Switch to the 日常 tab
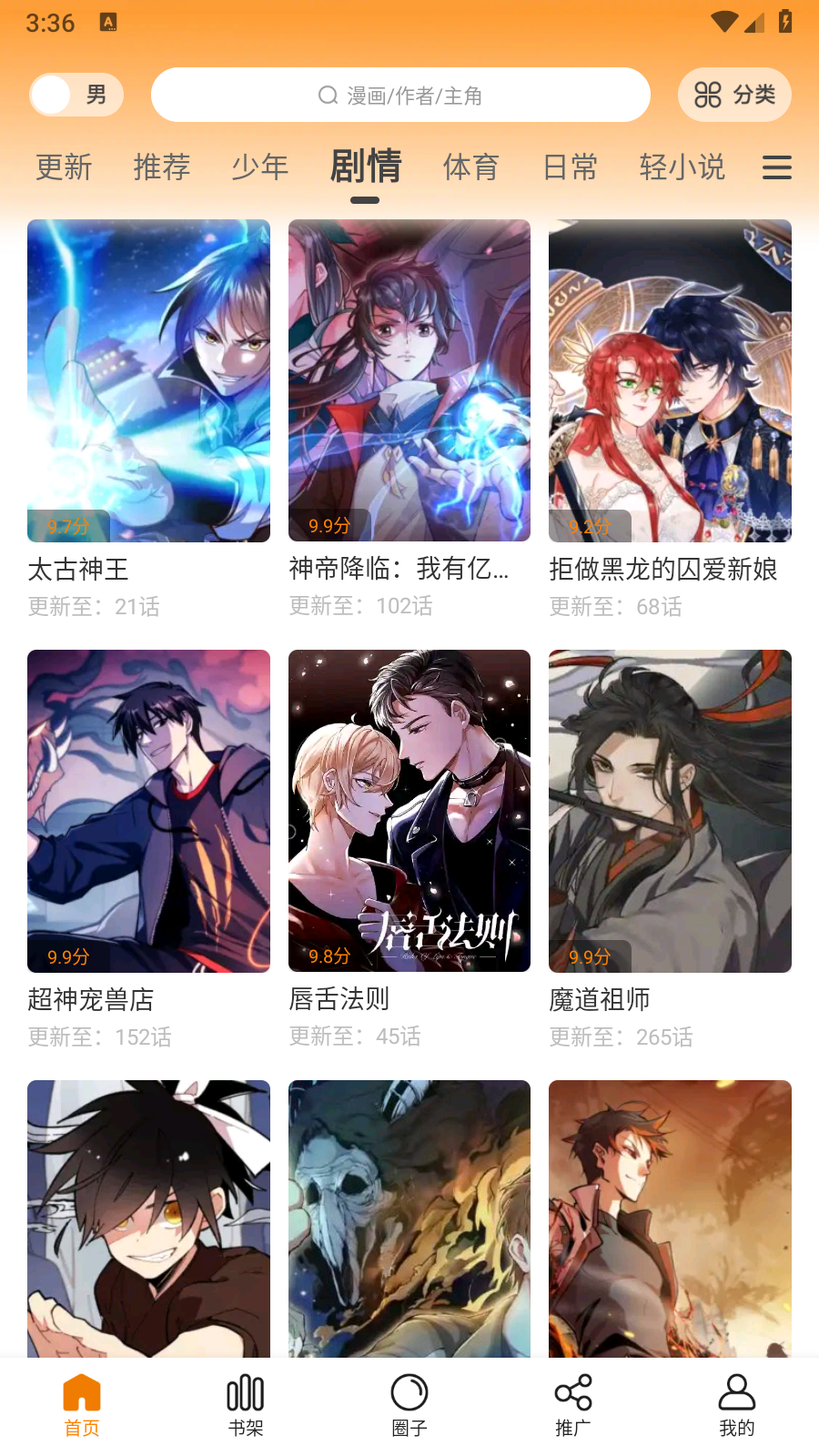 pos(570,167)
